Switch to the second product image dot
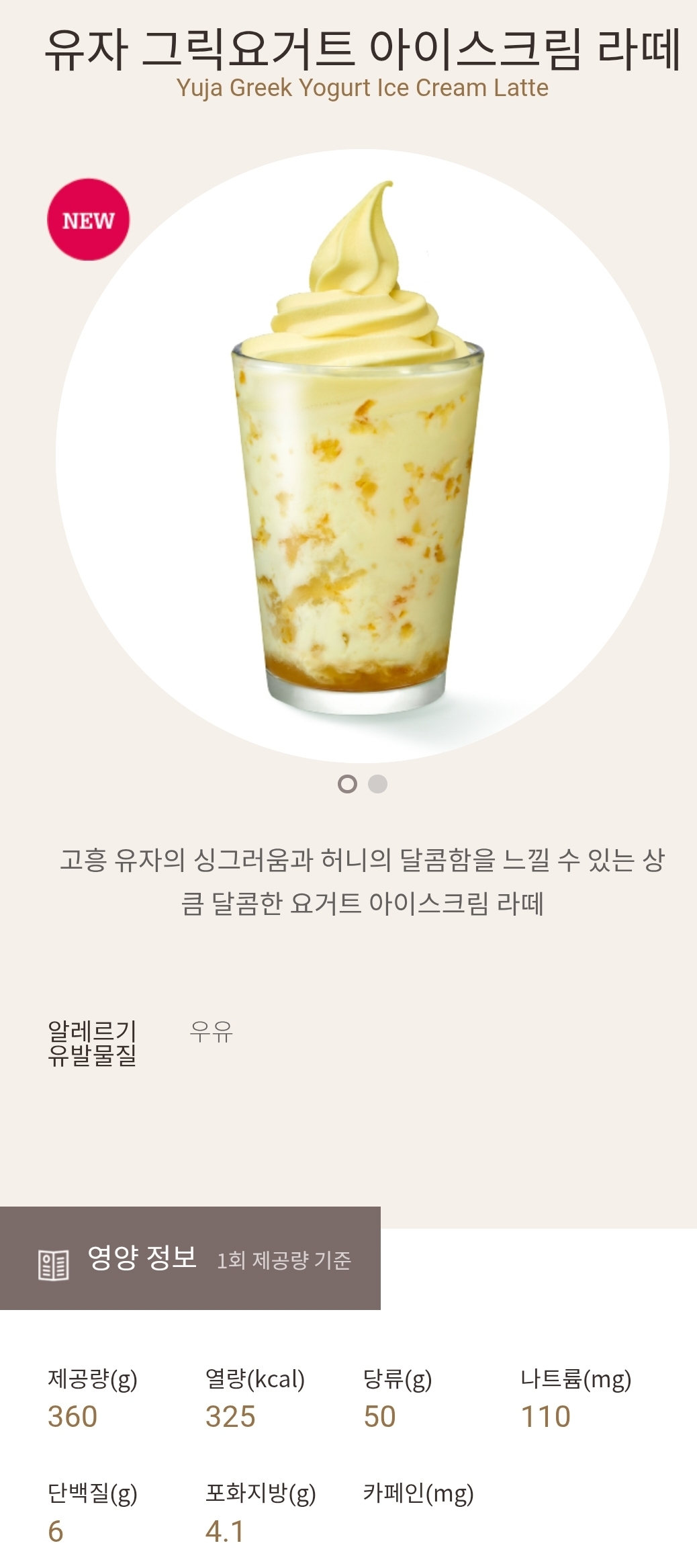Viewport: 697px width, 1568px height. (378, 784)
